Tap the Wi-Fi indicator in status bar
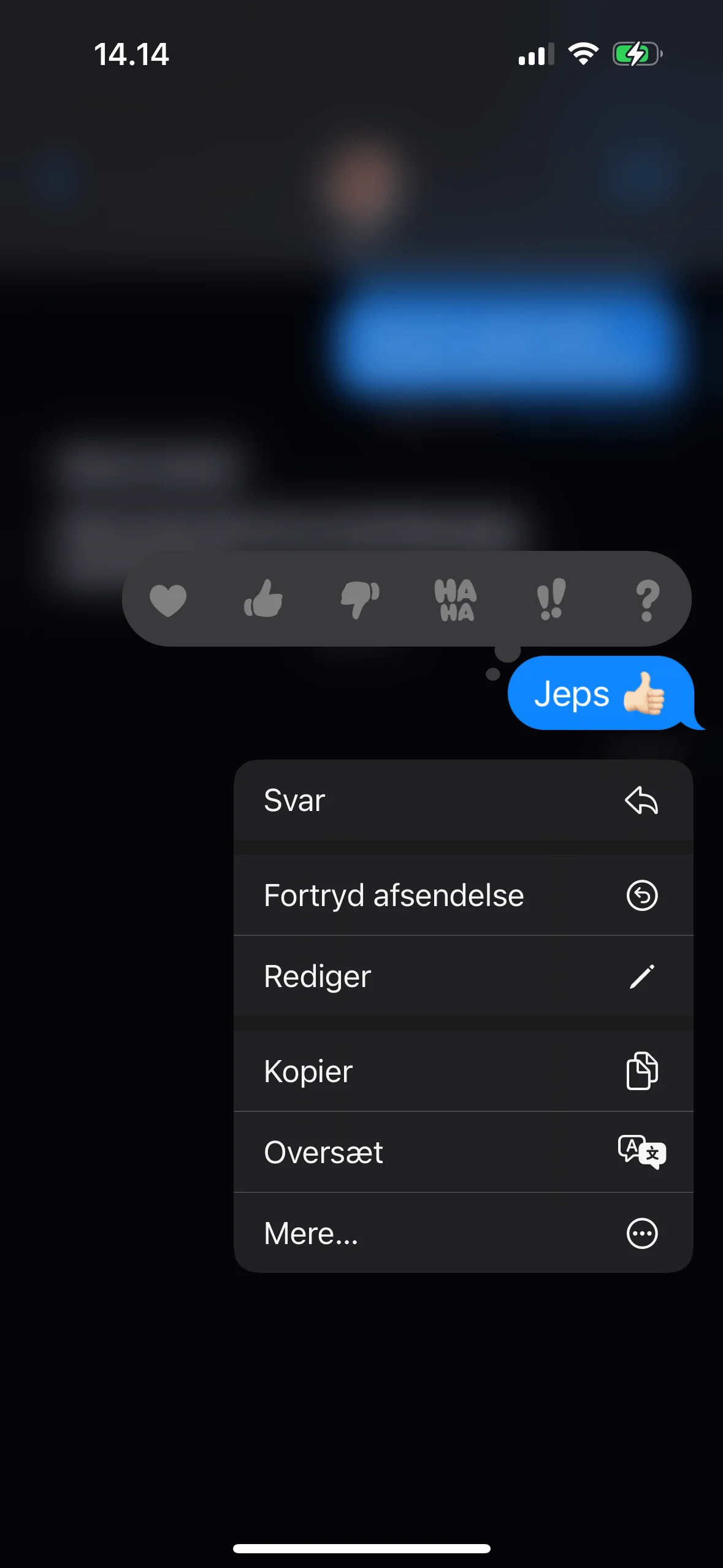 pos(583,54)
